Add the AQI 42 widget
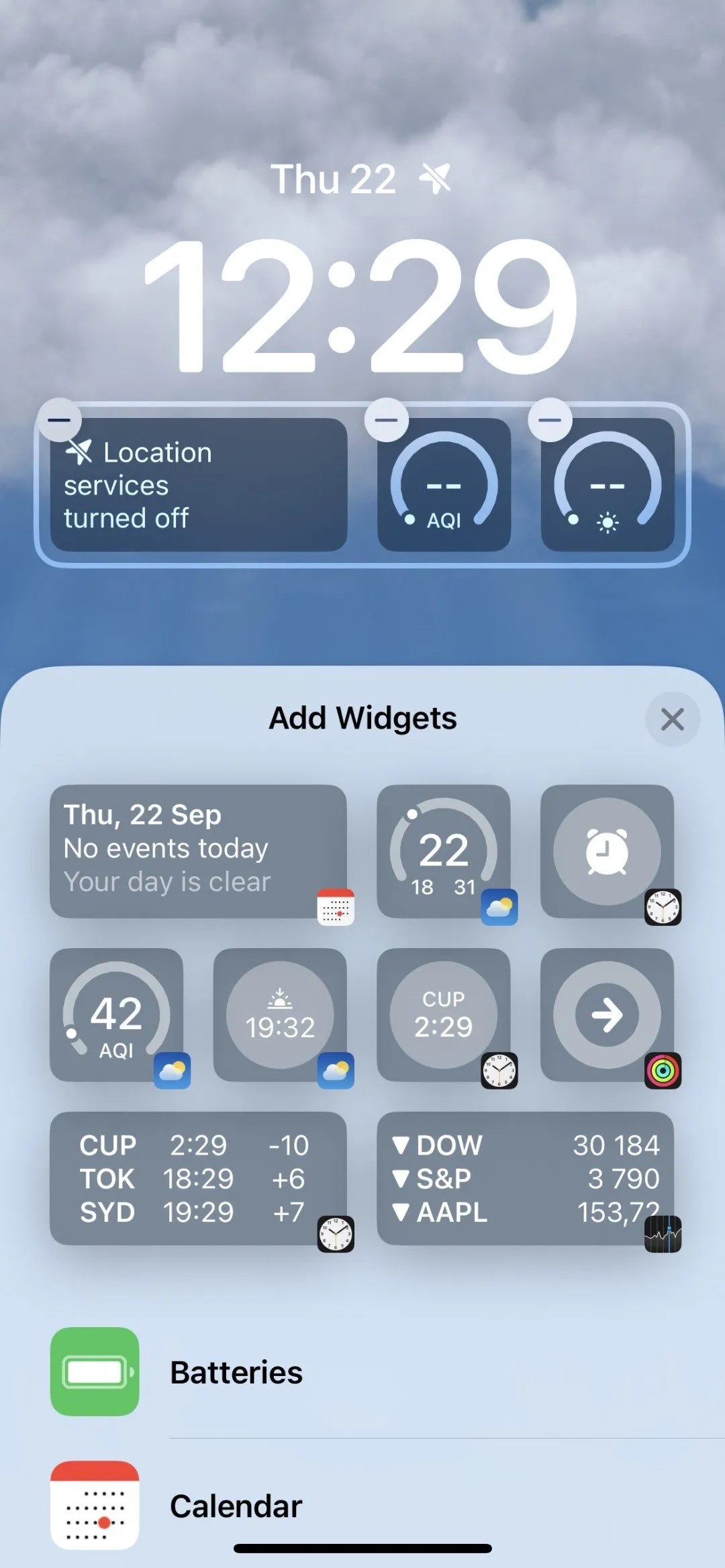Viewport: 725px width, 1568px height. pos(116,1014)
